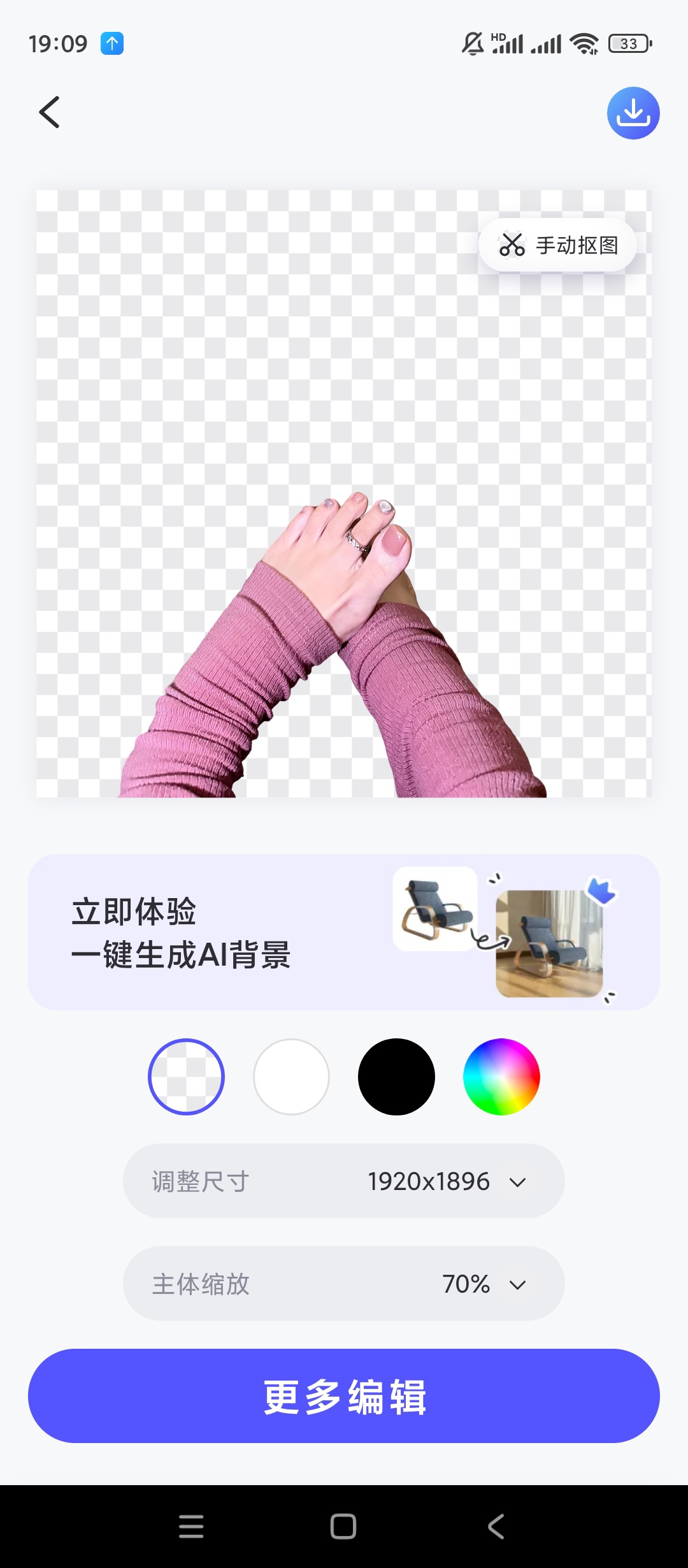Go back using the top-left arrow
The height and width of the screenshot is (1568, 688).
click(x=50, y=112)
